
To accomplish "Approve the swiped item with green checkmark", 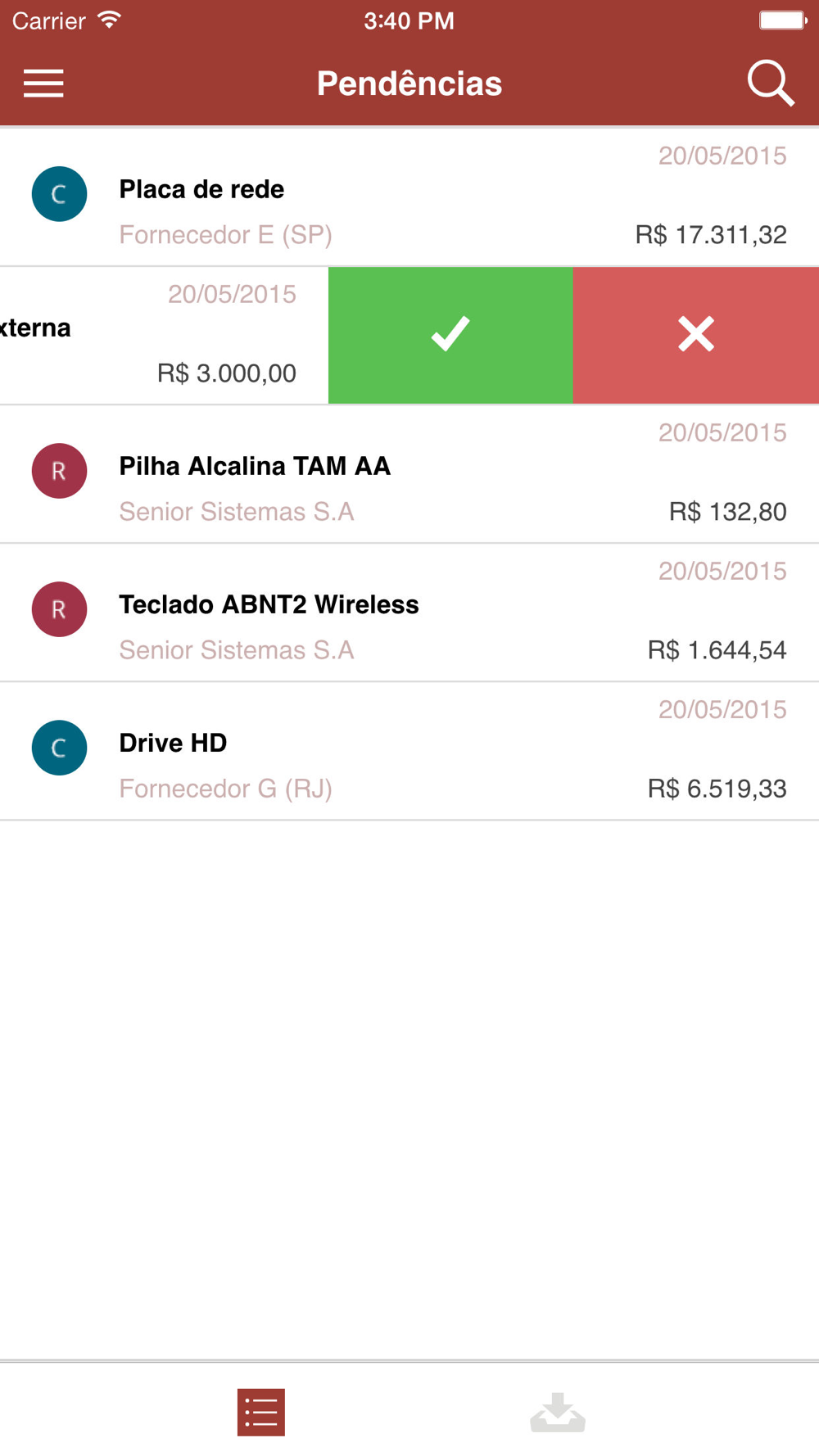I will [450, 335].
